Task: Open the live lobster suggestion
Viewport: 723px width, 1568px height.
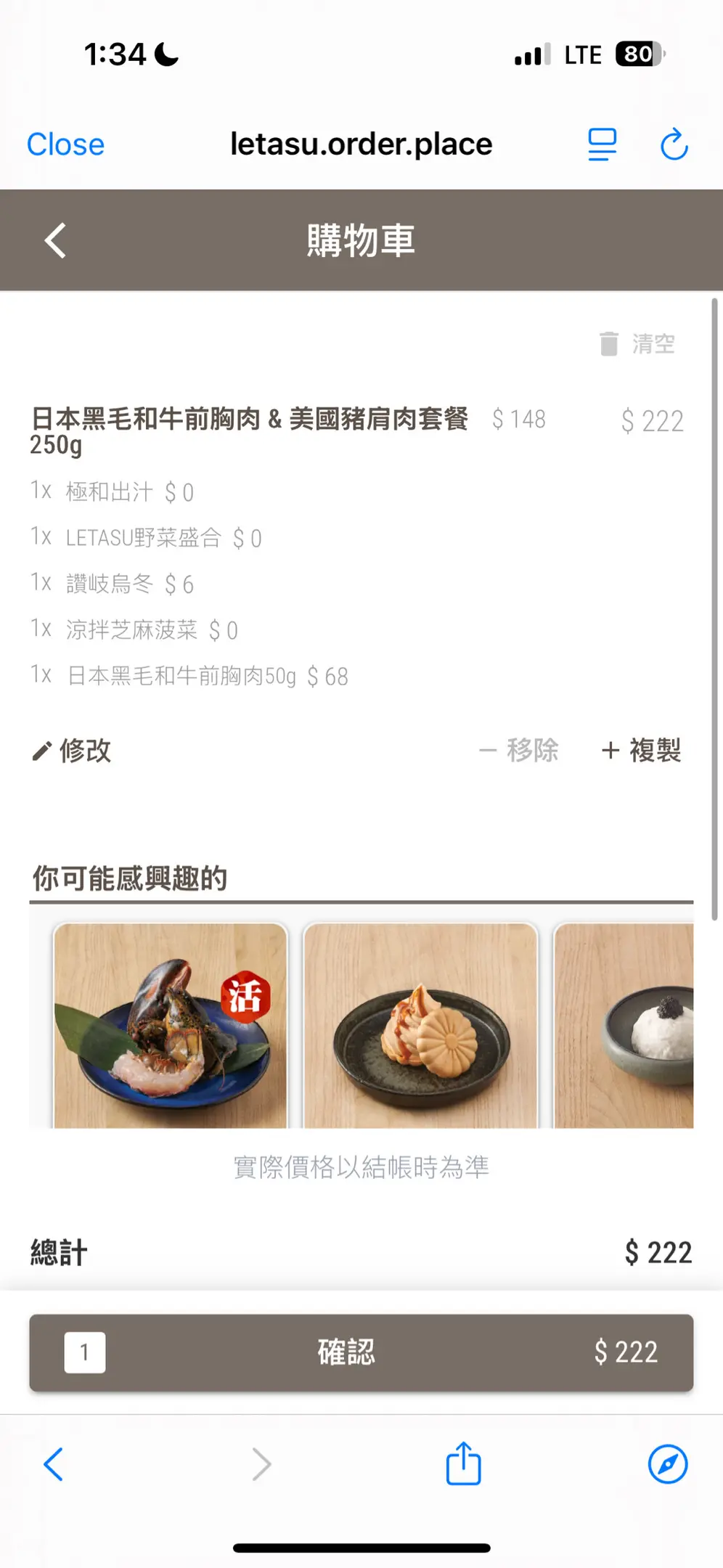Action: [171, 1025]
